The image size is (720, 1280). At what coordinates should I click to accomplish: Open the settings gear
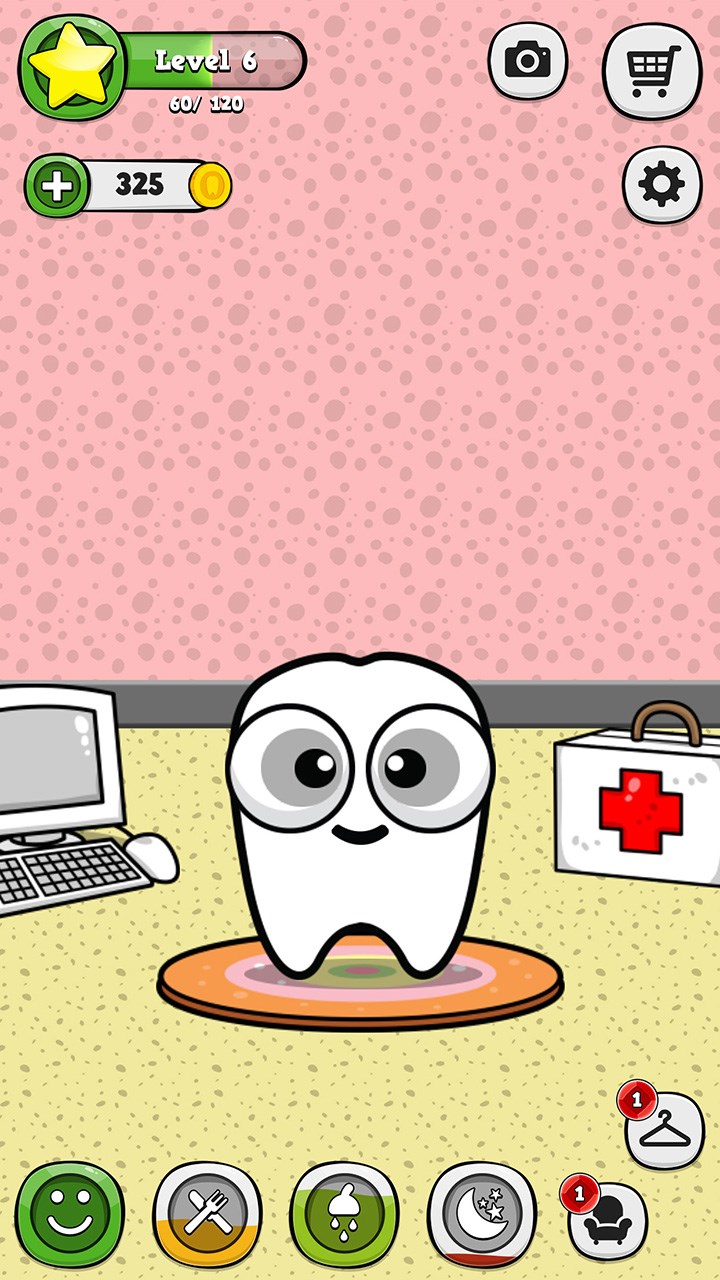(661, 185)
